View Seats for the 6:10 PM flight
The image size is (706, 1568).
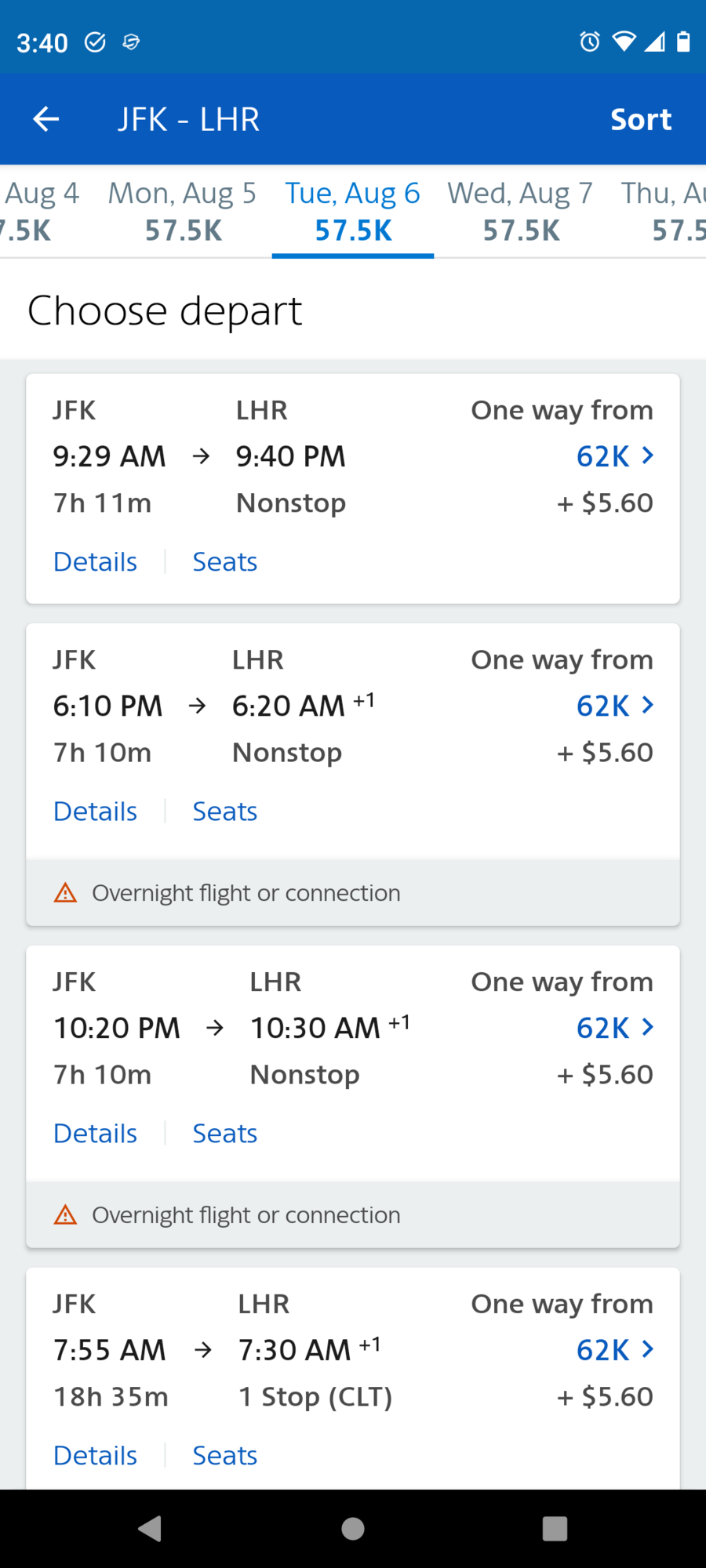click(224, 811)
